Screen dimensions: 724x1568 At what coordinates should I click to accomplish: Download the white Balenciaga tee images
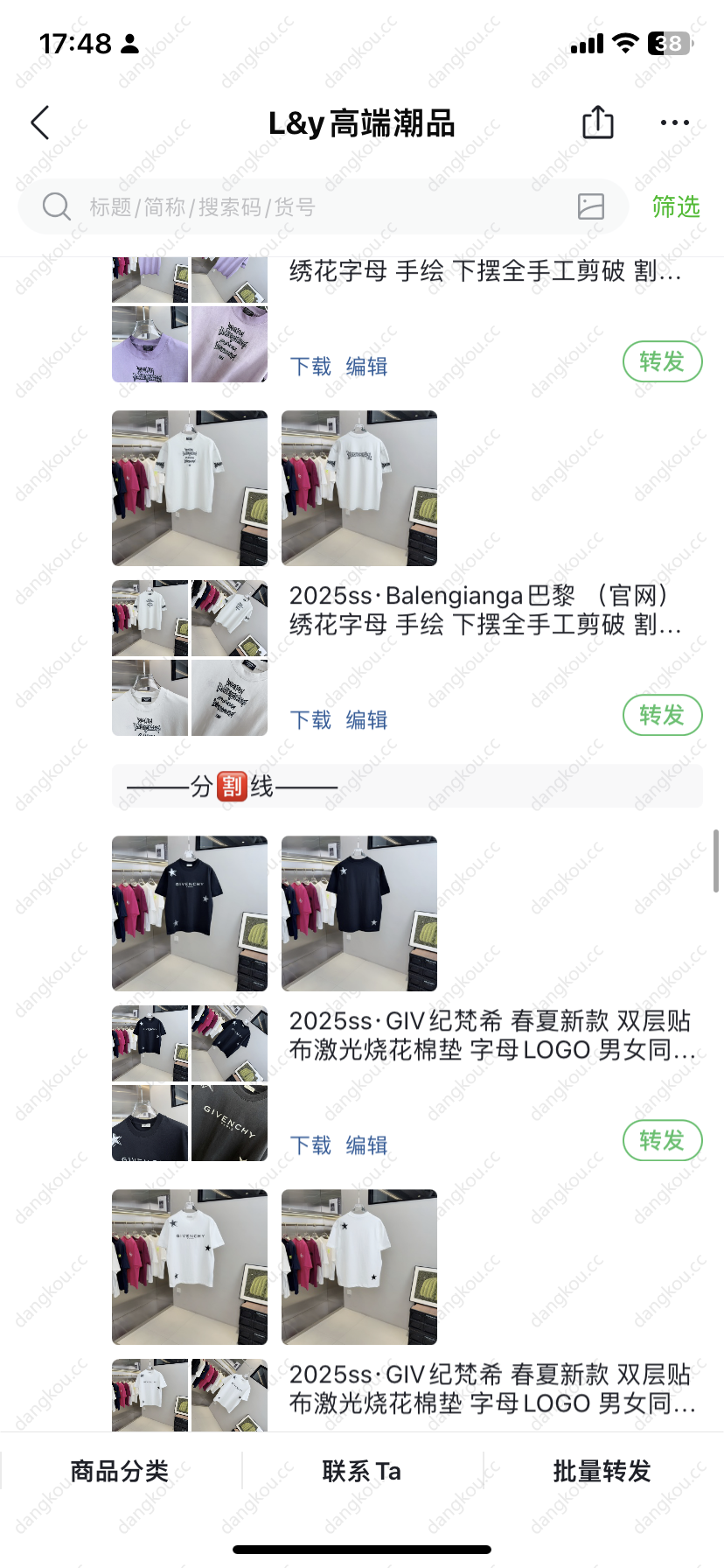310,719
